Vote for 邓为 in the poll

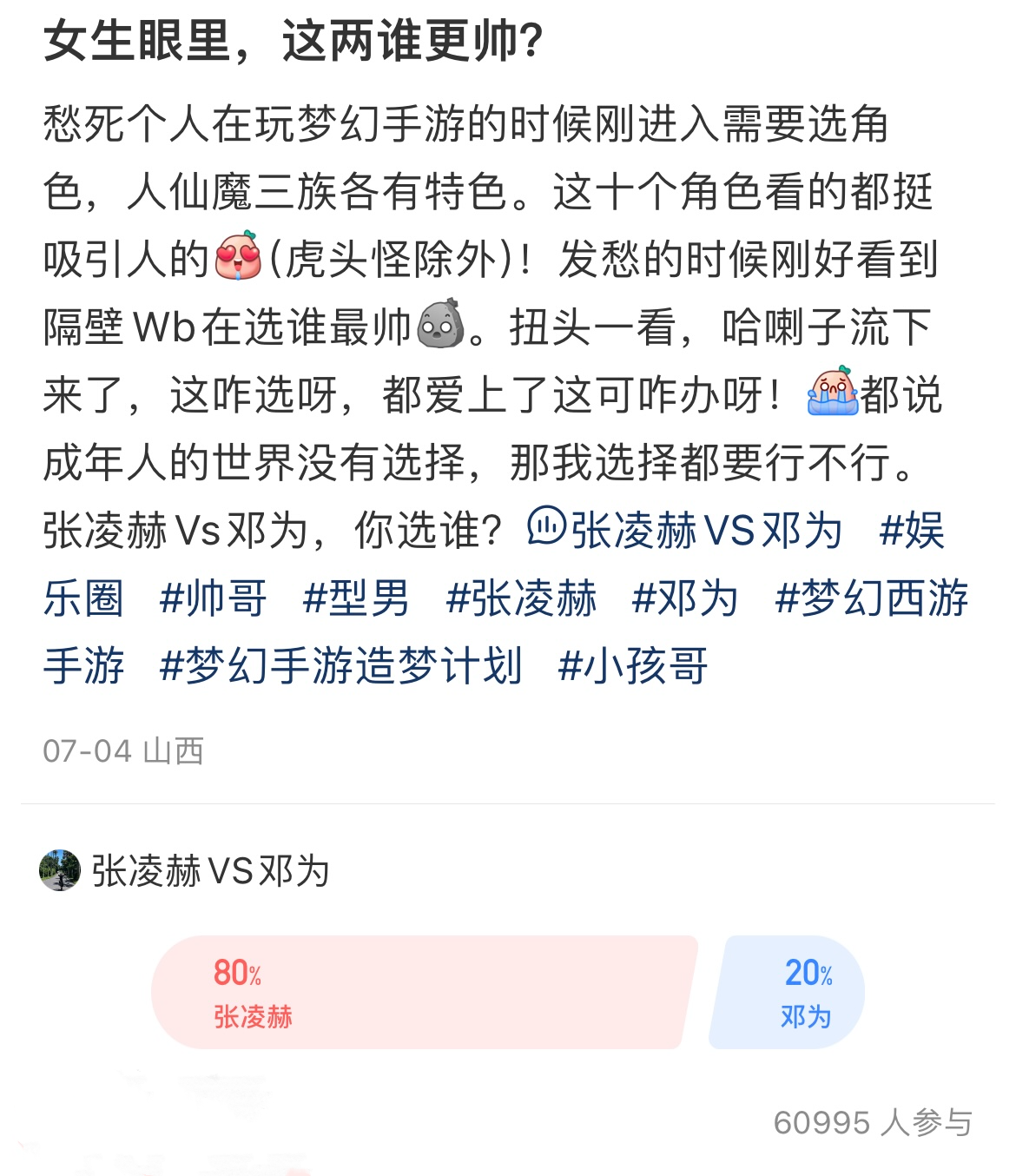click(x=790, y=992)
